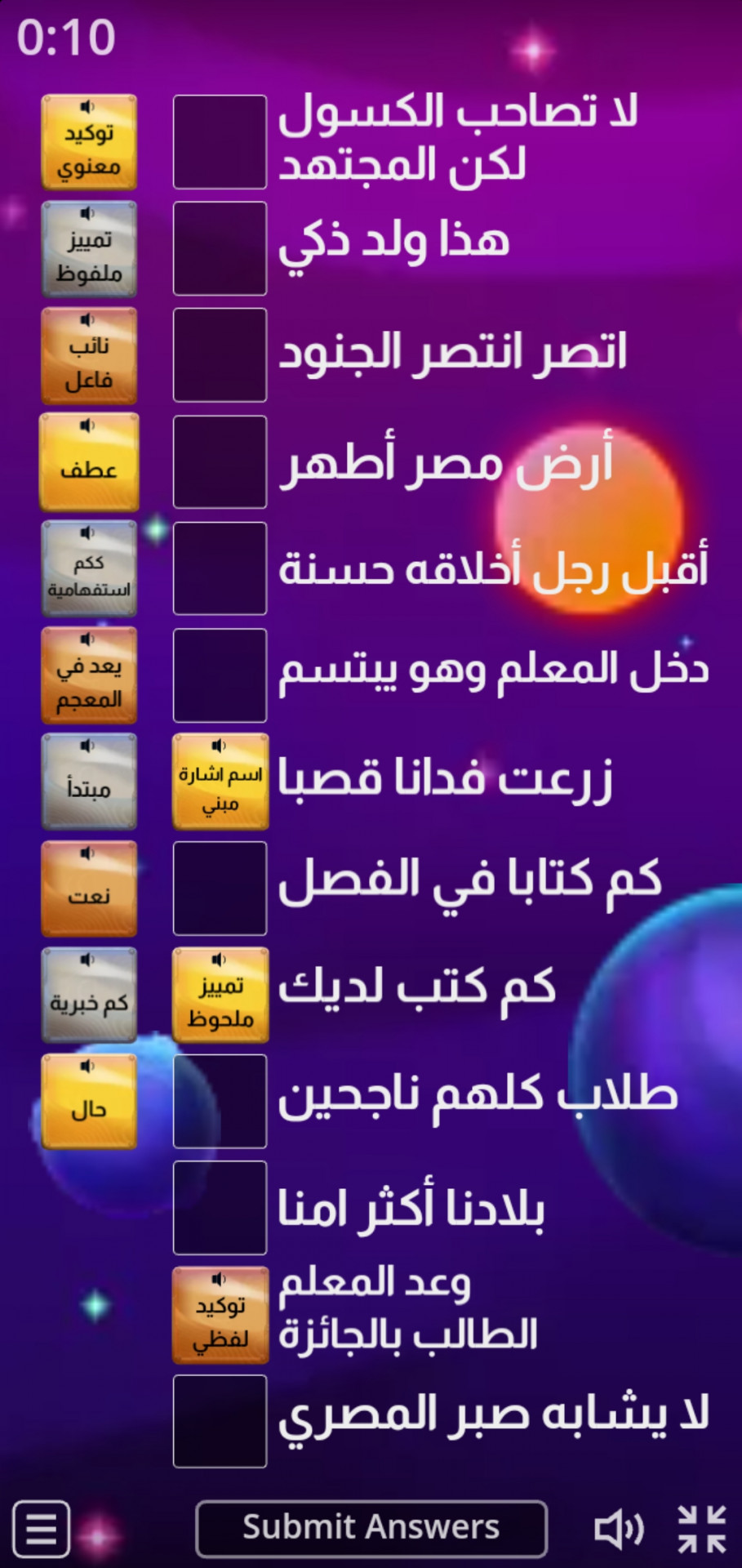Screen dimensions: 742x1568
Task: Select the نعت answer tile
Action: tap(89, 889)
